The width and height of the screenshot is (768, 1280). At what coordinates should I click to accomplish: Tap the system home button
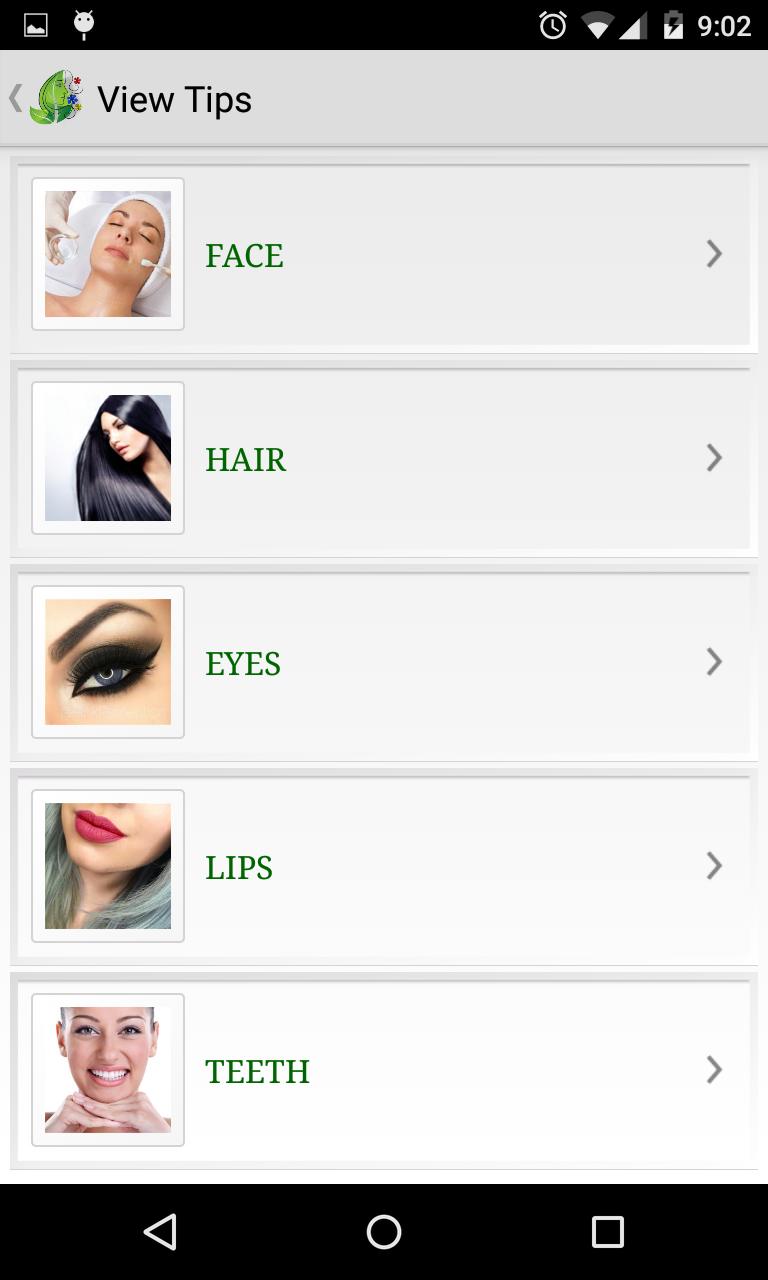[384, 1232]
